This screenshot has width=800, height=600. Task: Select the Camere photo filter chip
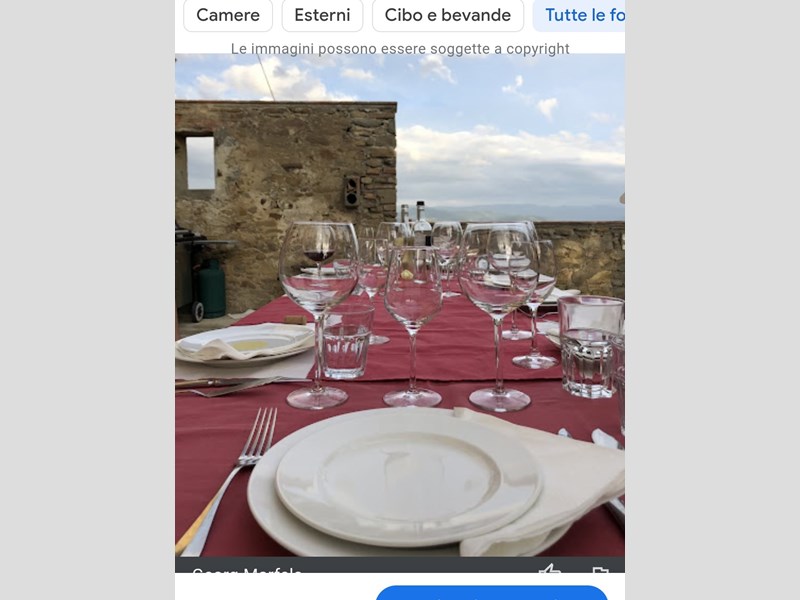pyautogui.click(x=228, y=15)
